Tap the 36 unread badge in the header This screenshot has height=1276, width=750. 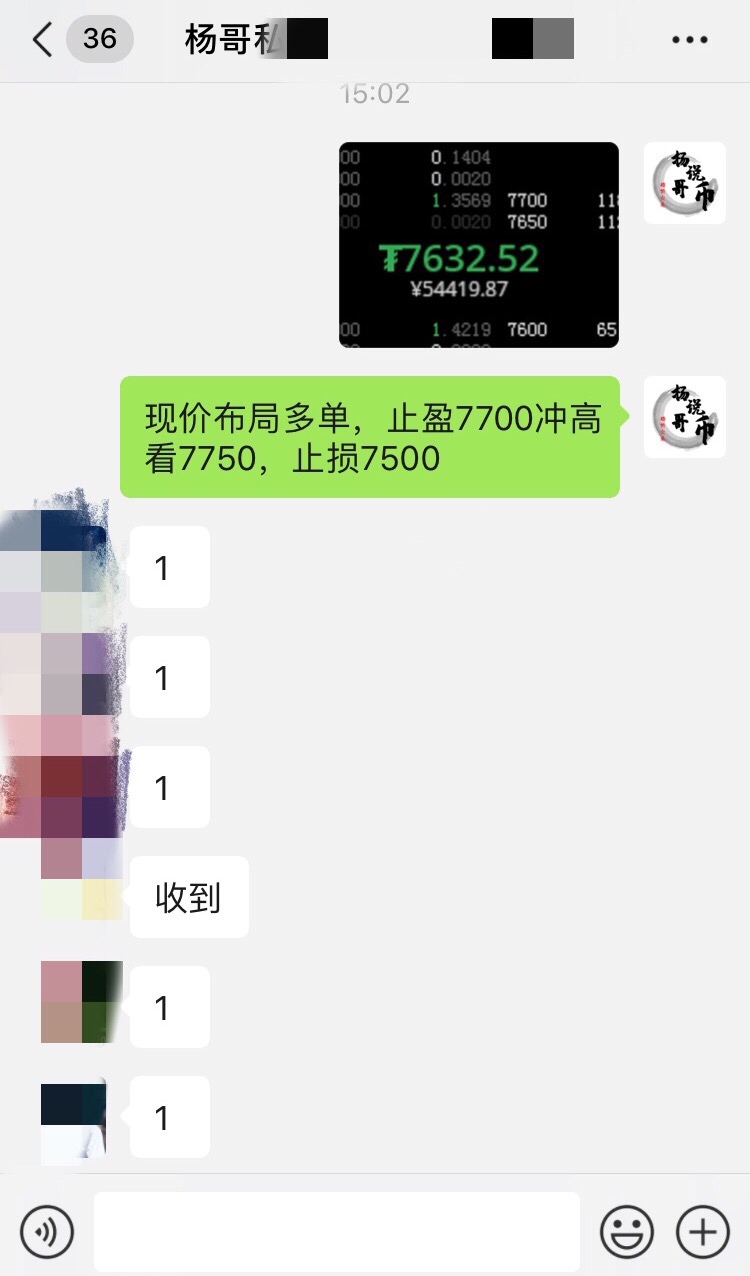(x=98, y=39)
